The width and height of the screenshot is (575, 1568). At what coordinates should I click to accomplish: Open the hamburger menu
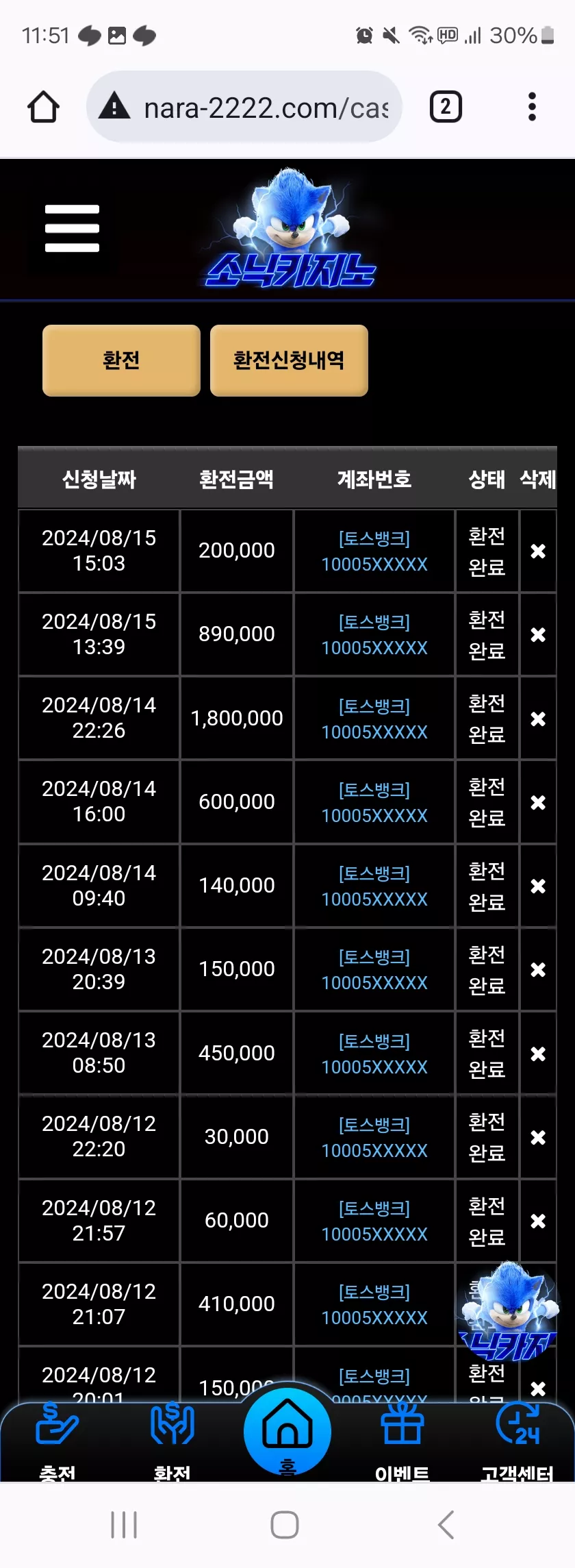point(72,229)
